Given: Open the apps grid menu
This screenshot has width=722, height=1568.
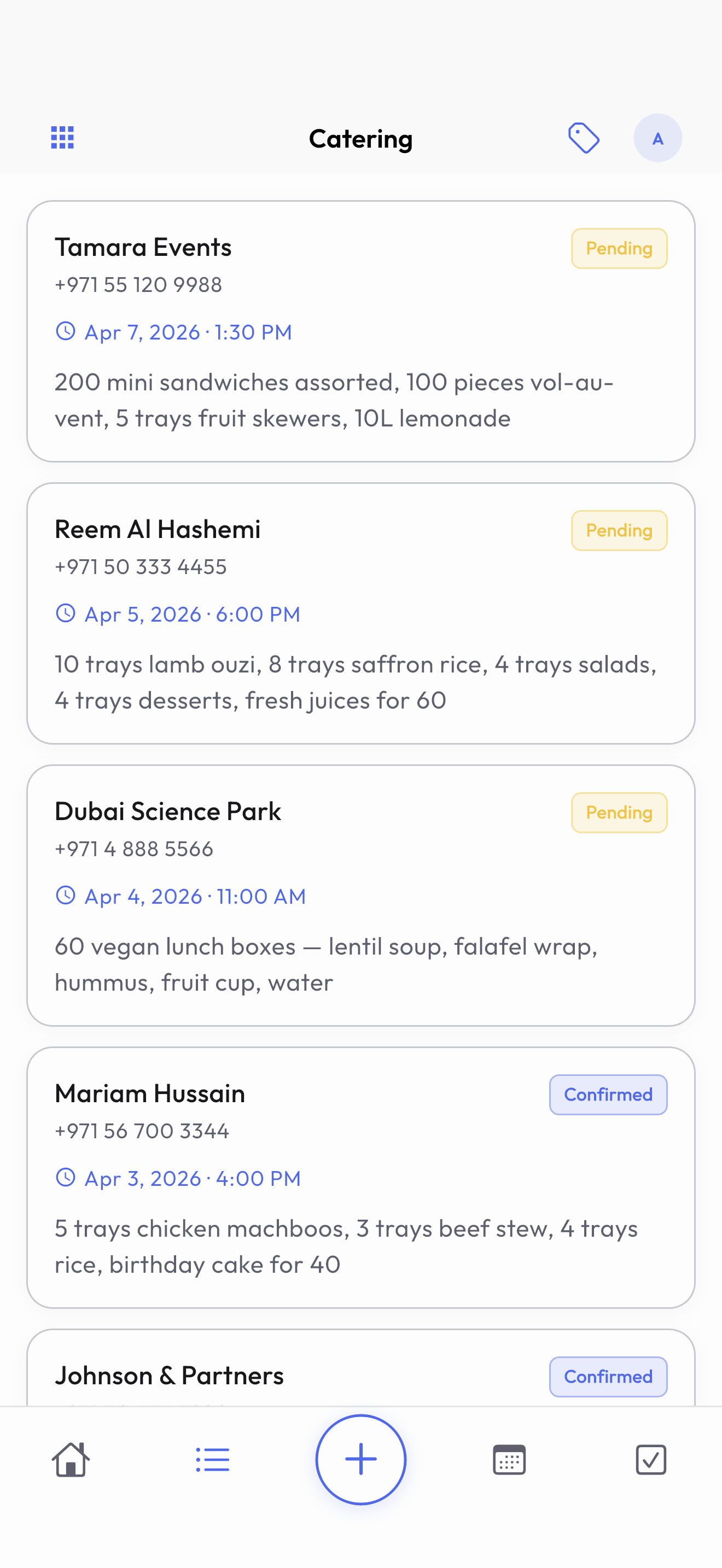Looking at the screenshot, I should pos(62,138).
